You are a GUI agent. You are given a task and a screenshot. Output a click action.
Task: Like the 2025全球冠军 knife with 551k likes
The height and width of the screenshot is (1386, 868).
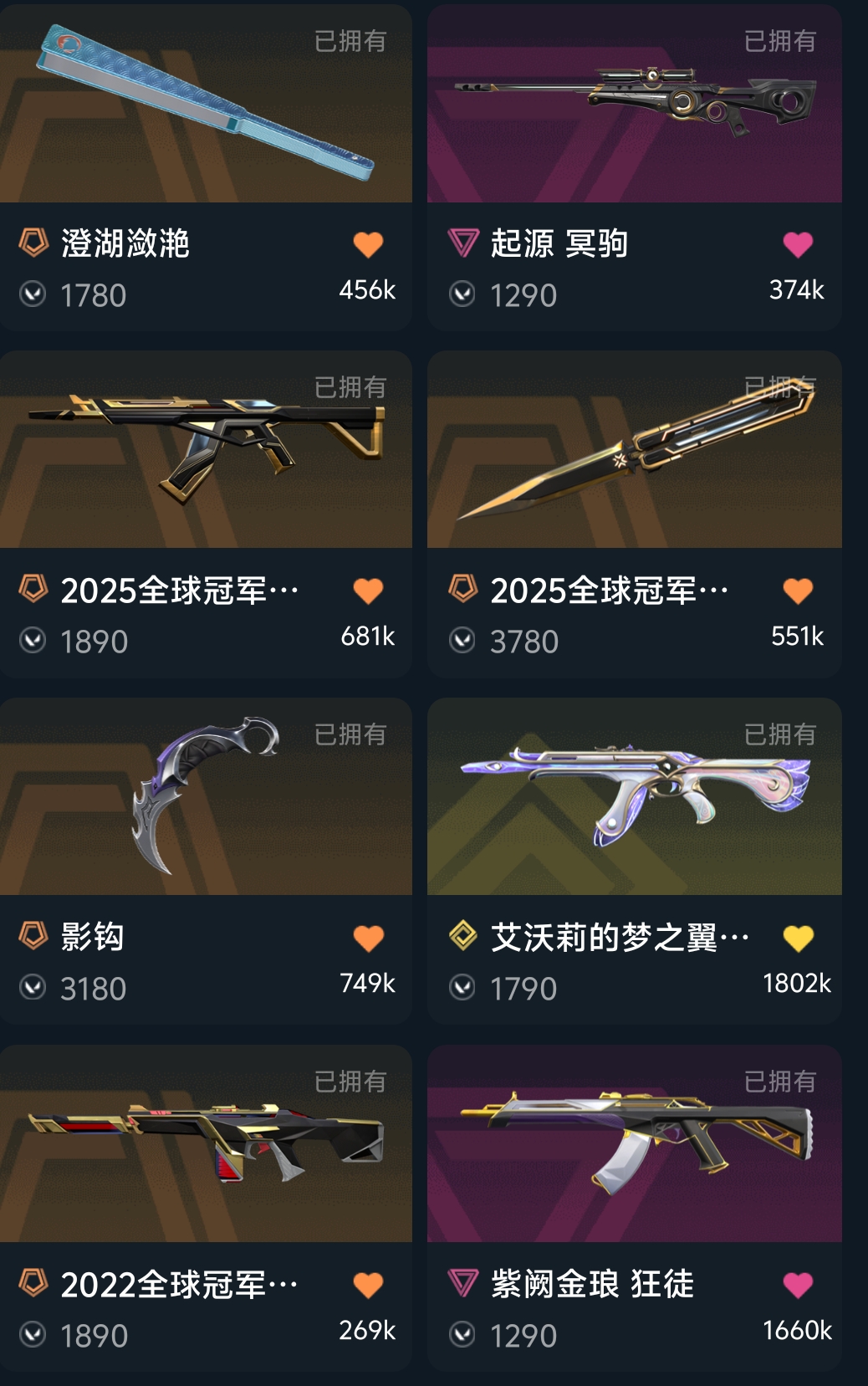pyautogui.click(x=798, y=591)
